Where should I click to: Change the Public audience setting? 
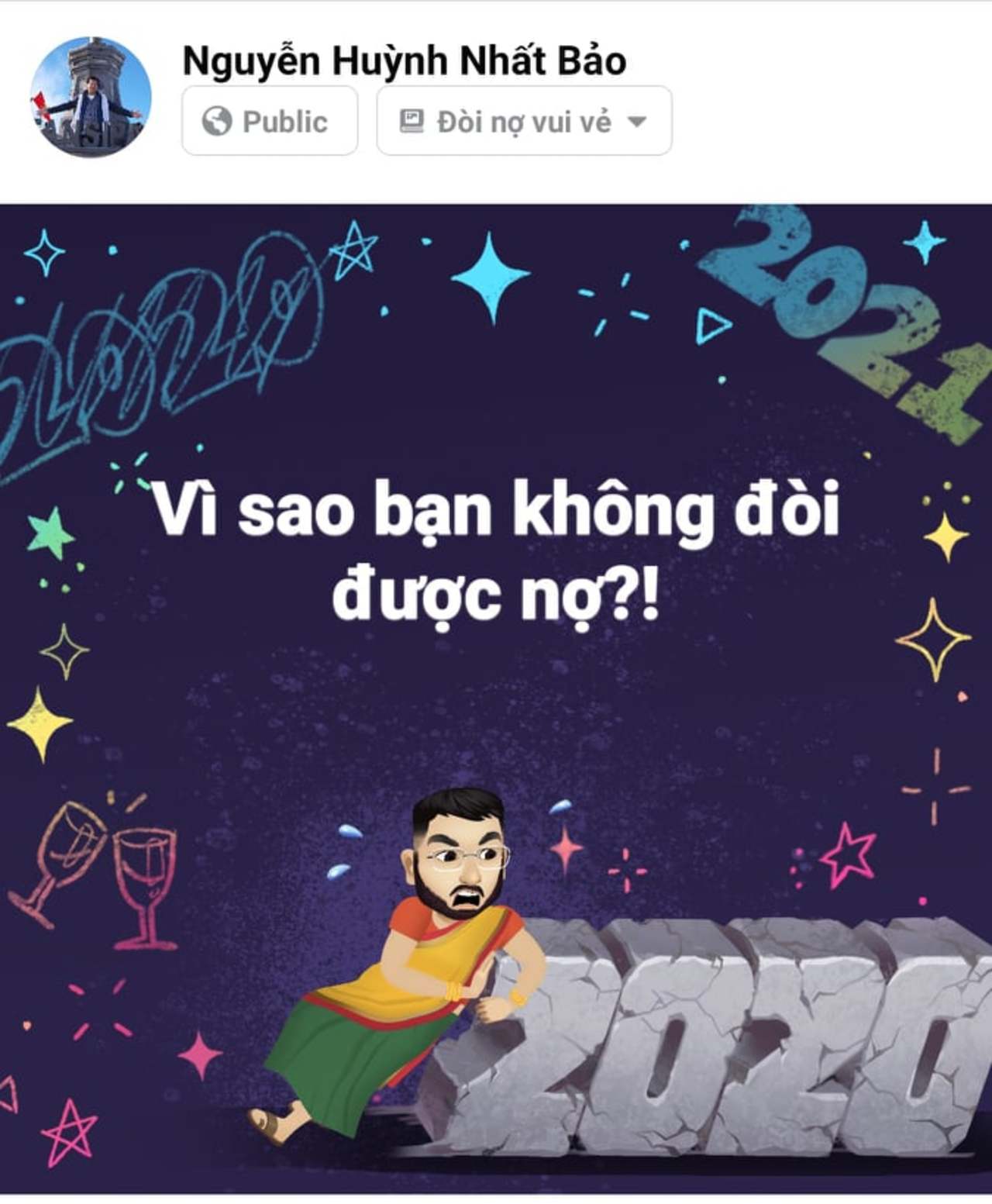click(x=269, y=121)
